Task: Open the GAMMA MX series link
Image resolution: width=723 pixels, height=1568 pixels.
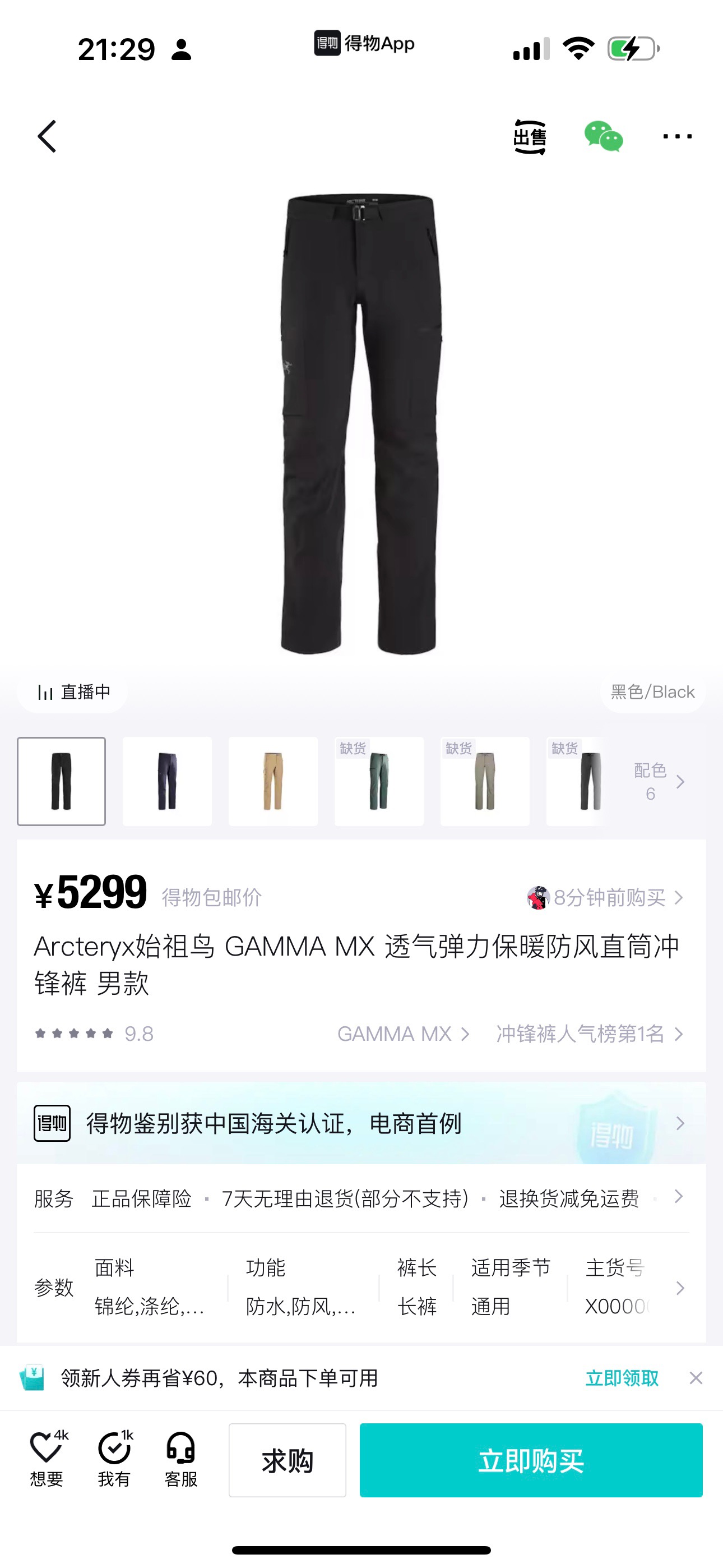Action: tap(404, 1034)
